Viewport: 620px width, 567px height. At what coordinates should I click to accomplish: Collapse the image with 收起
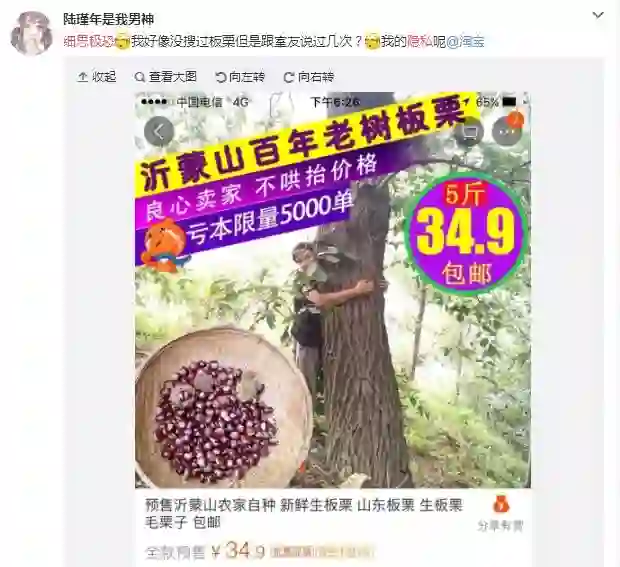click(97, 77)
